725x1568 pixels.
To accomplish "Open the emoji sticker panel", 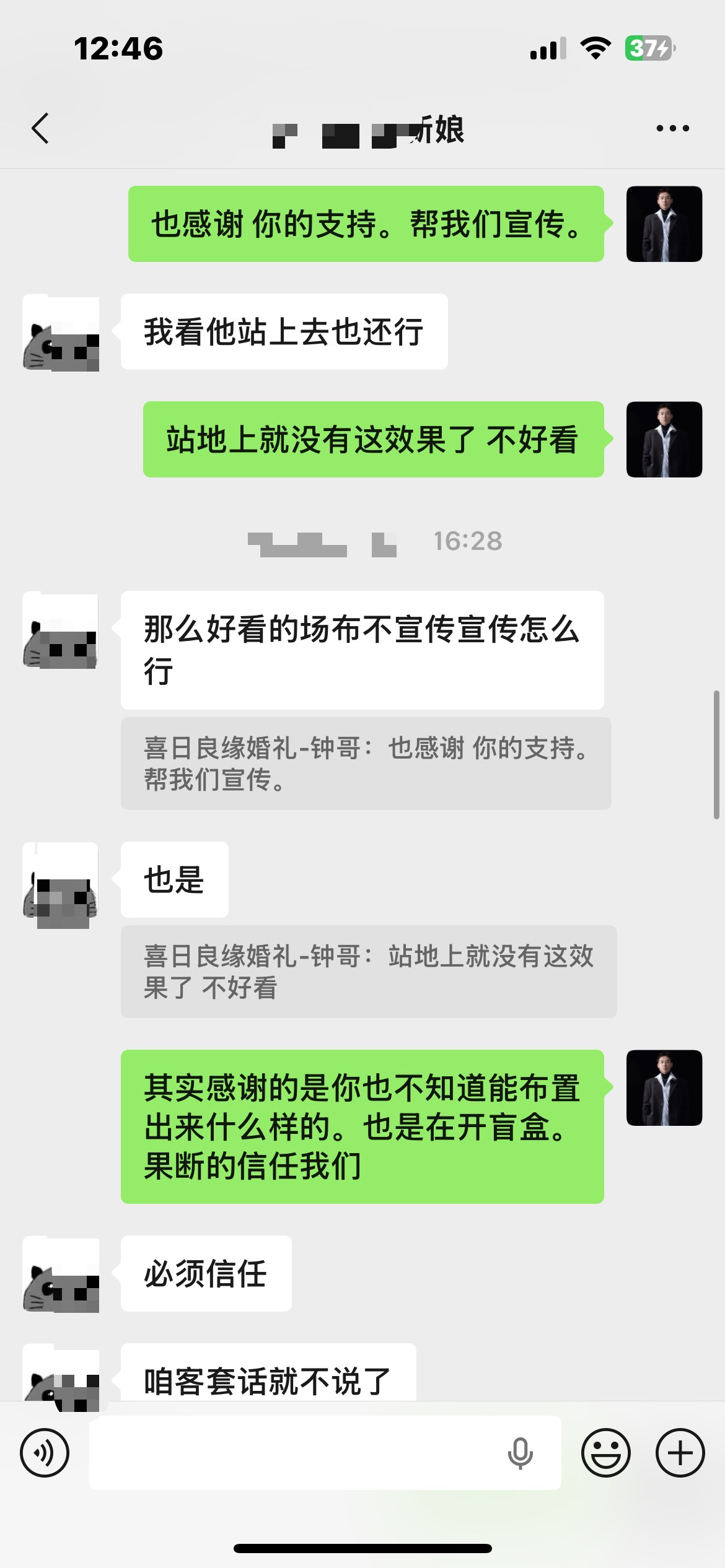I will [605, 1453].
